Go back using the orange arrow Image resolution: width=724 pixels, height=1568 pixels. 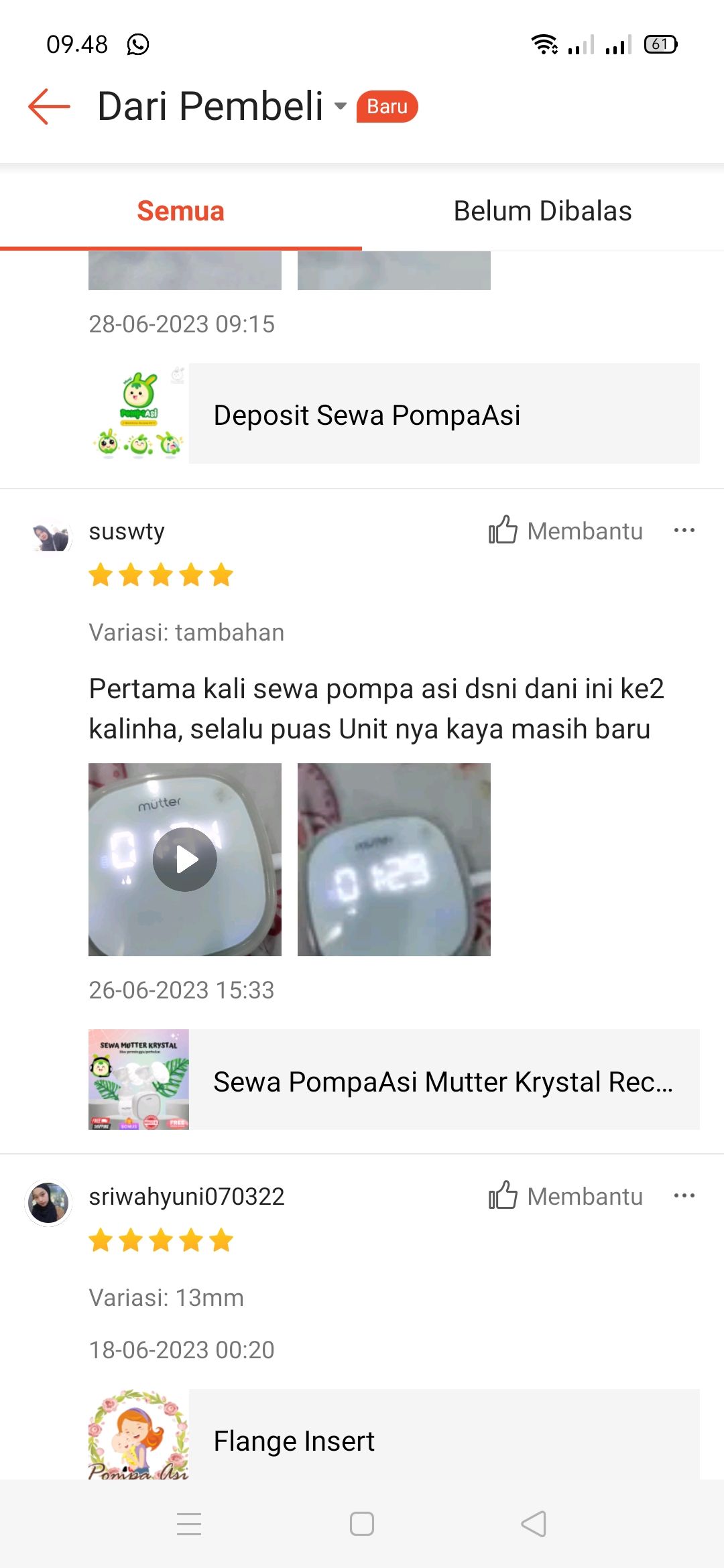49,107
